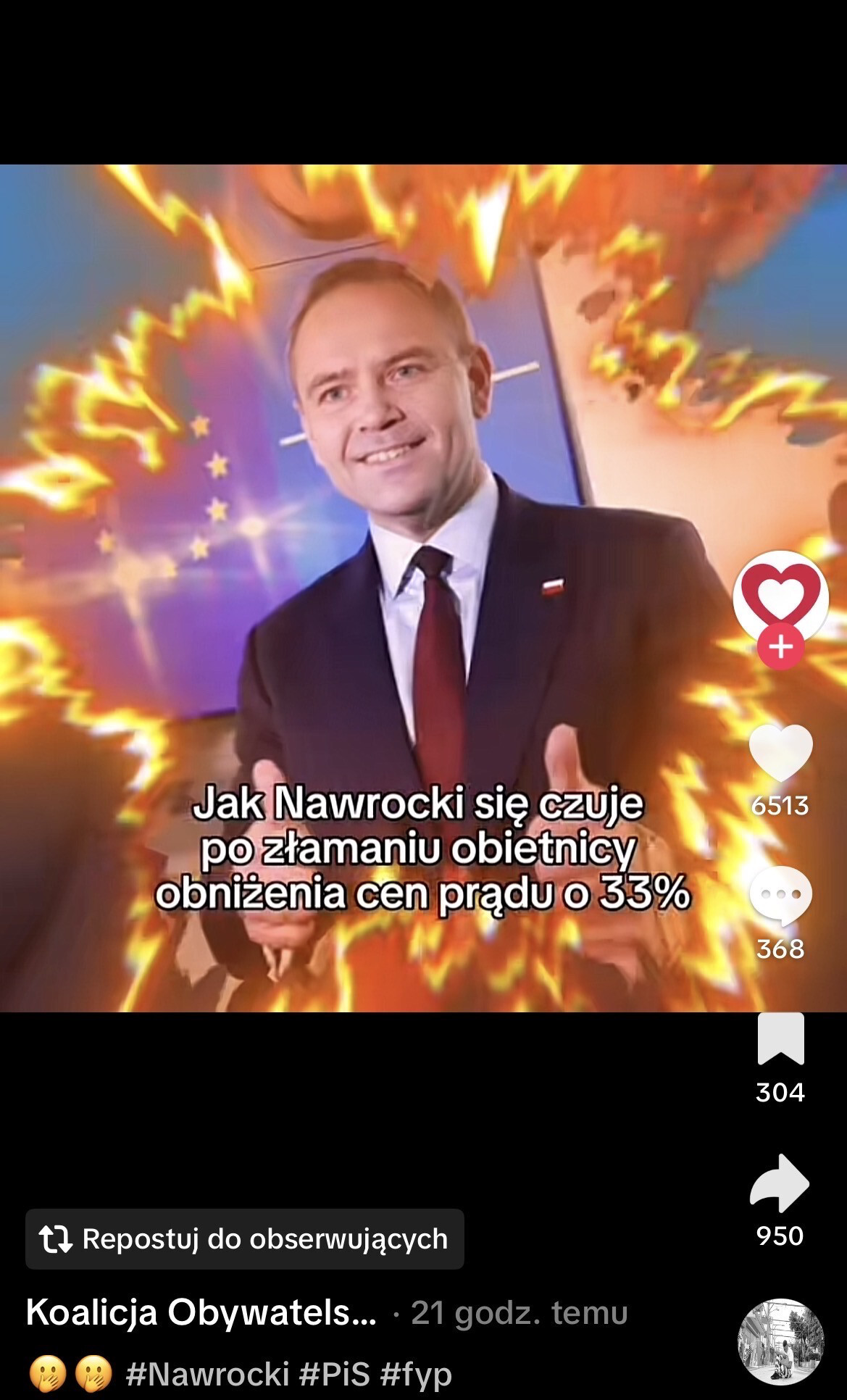
Task: Open the video creator's profile avatar
Action: click(x=780, y=596)
